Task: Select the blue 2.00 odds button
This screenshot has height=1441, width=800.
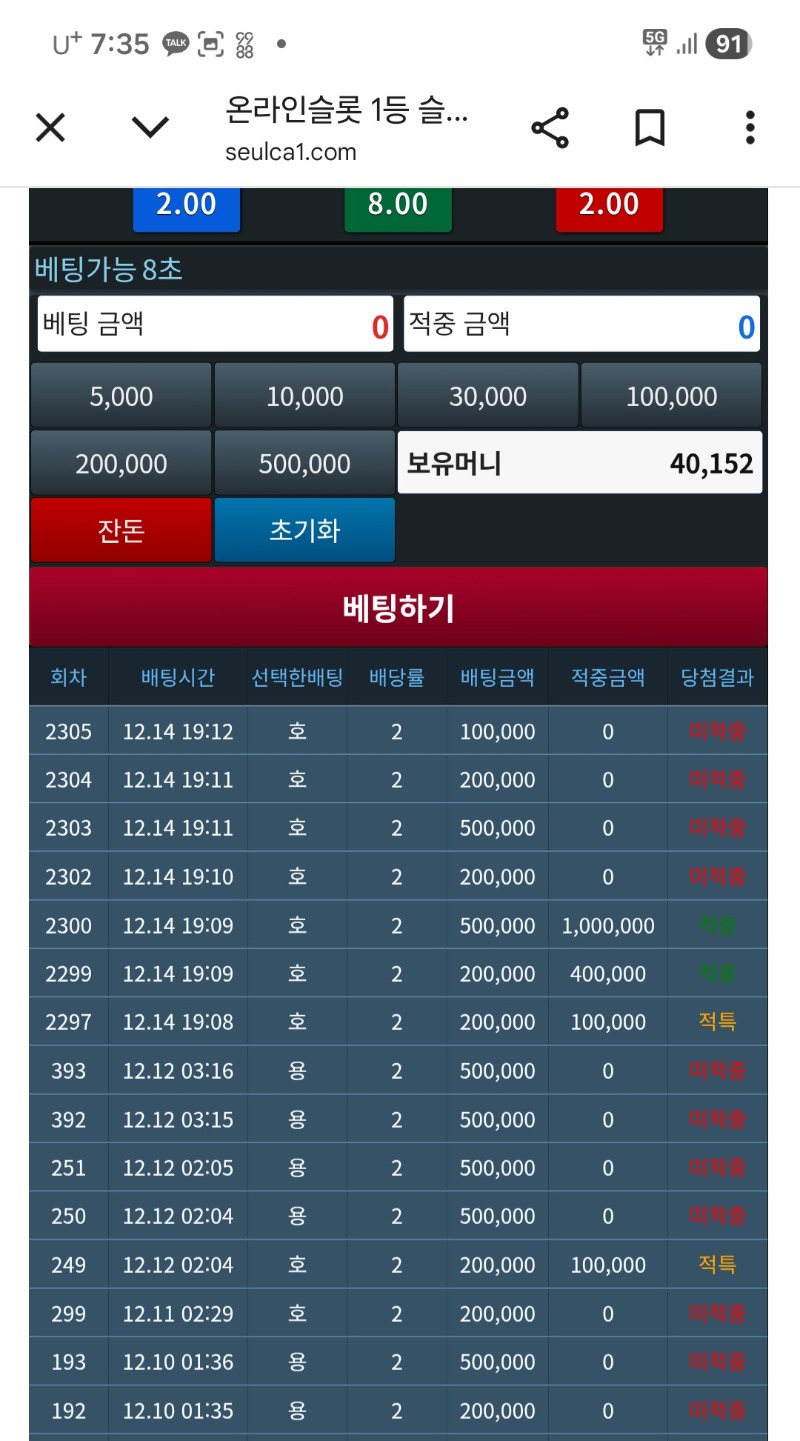Action: 187,206
